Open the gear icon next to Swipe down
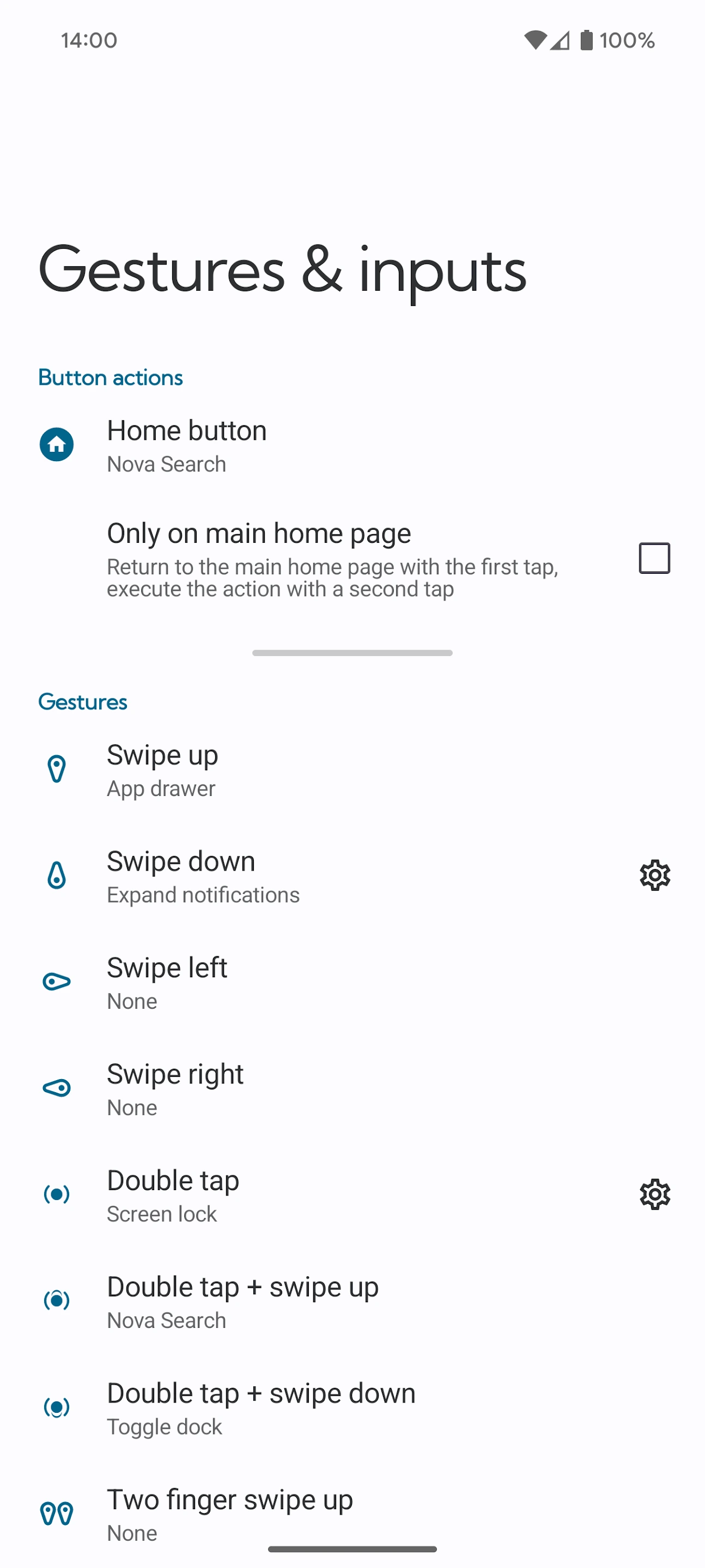Viewport: 705px width, 1568px height. tap(654, 875)
